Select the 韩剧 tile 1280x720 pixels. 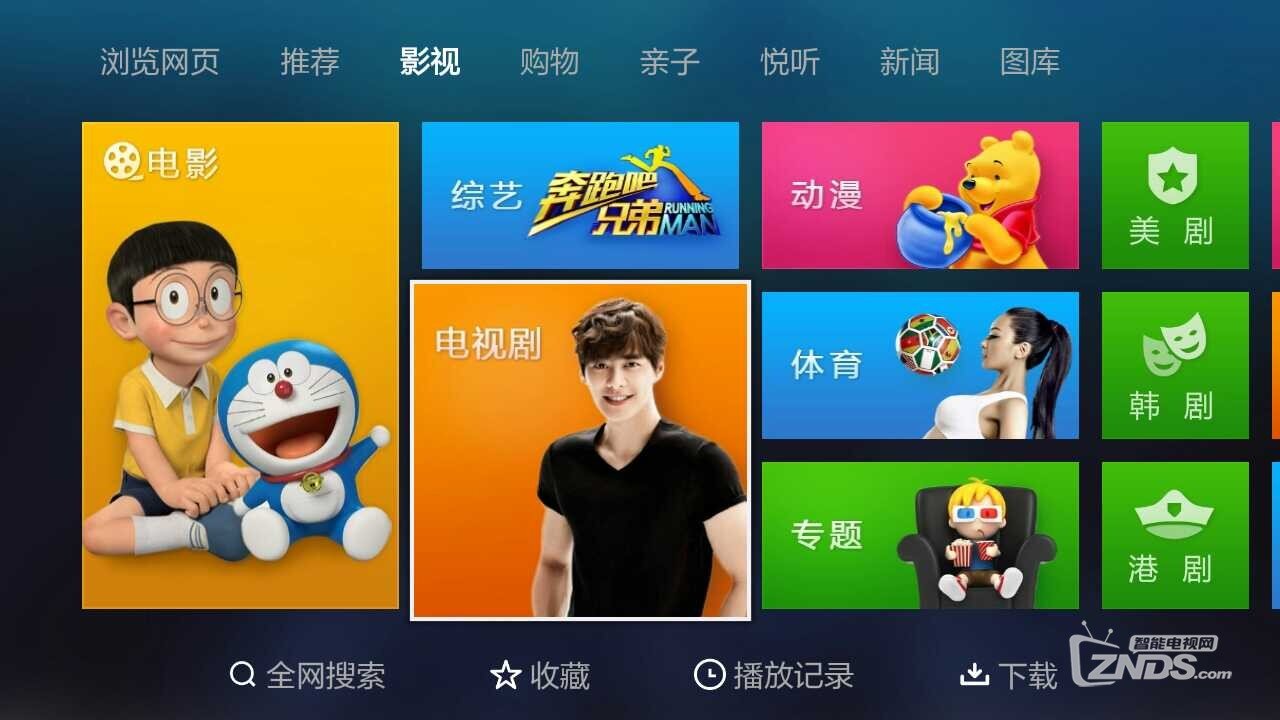tap(1175, 365)
